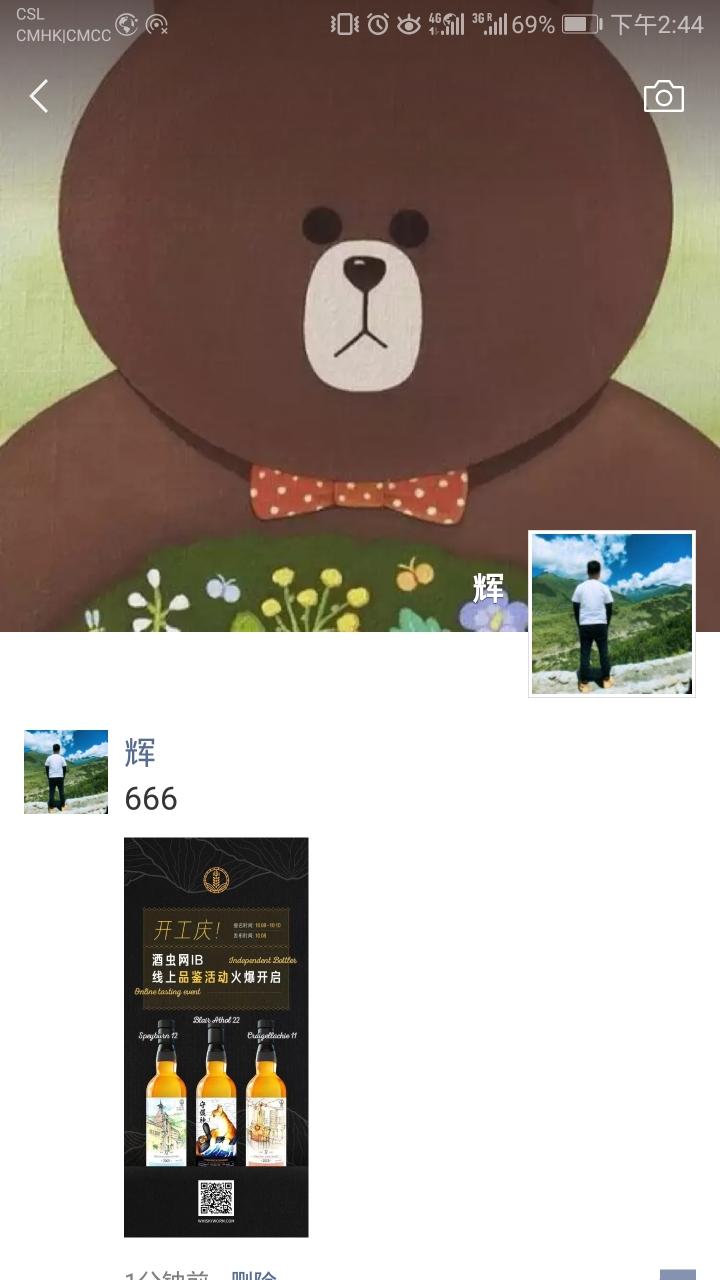Screen dimensions: 720x1280
Task: Tap the alarm clock icon in status bar
Action: click(x=376, y=22)
